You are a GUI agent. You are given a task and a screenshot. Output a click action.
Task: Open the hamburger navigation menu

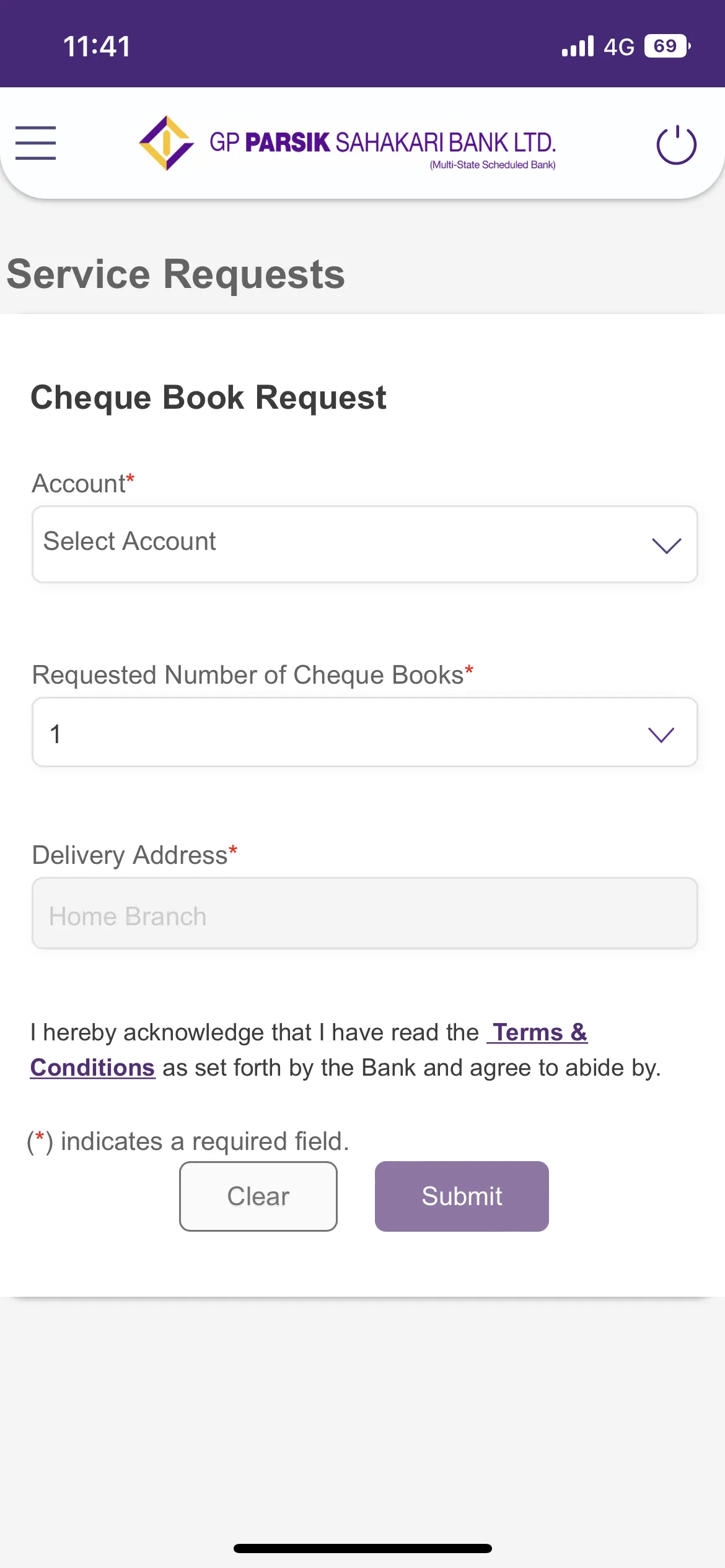point(35,142)
